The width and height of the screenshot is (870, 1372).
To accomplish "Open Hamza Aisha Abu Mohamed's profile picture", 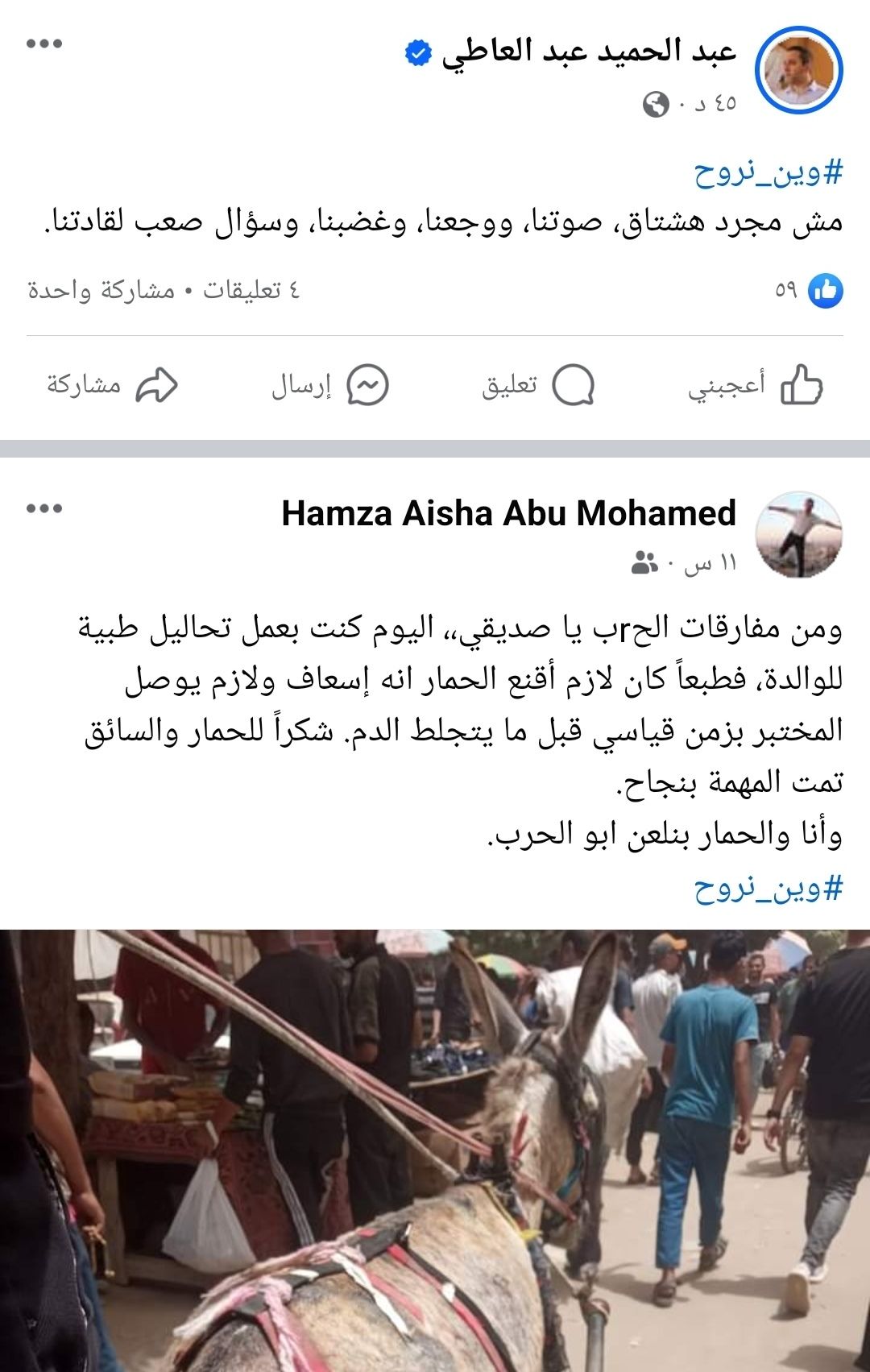I will tap(798, 535).
